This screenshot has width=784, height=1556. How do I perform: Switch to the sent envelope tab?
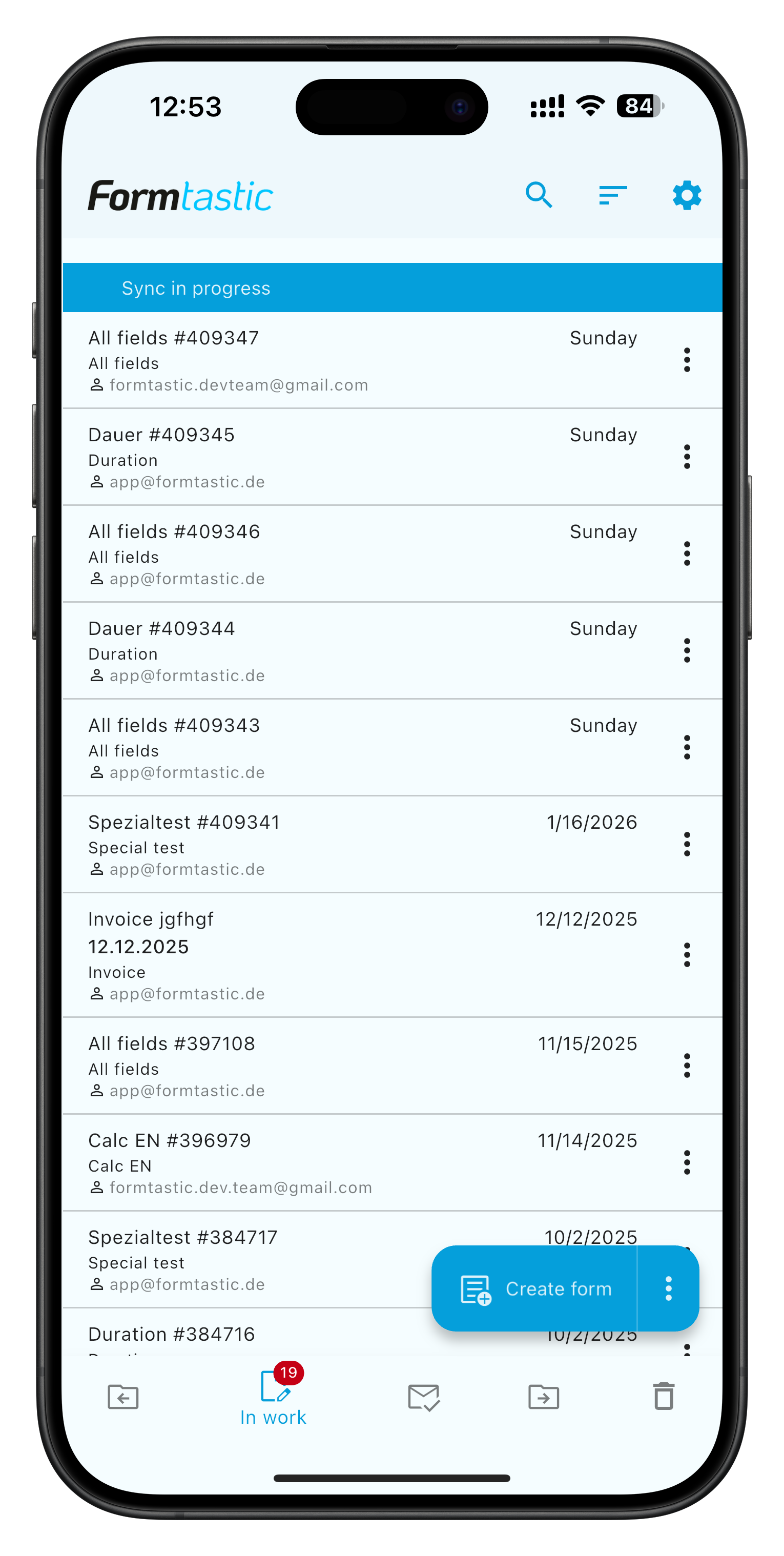click(423, 1397)
